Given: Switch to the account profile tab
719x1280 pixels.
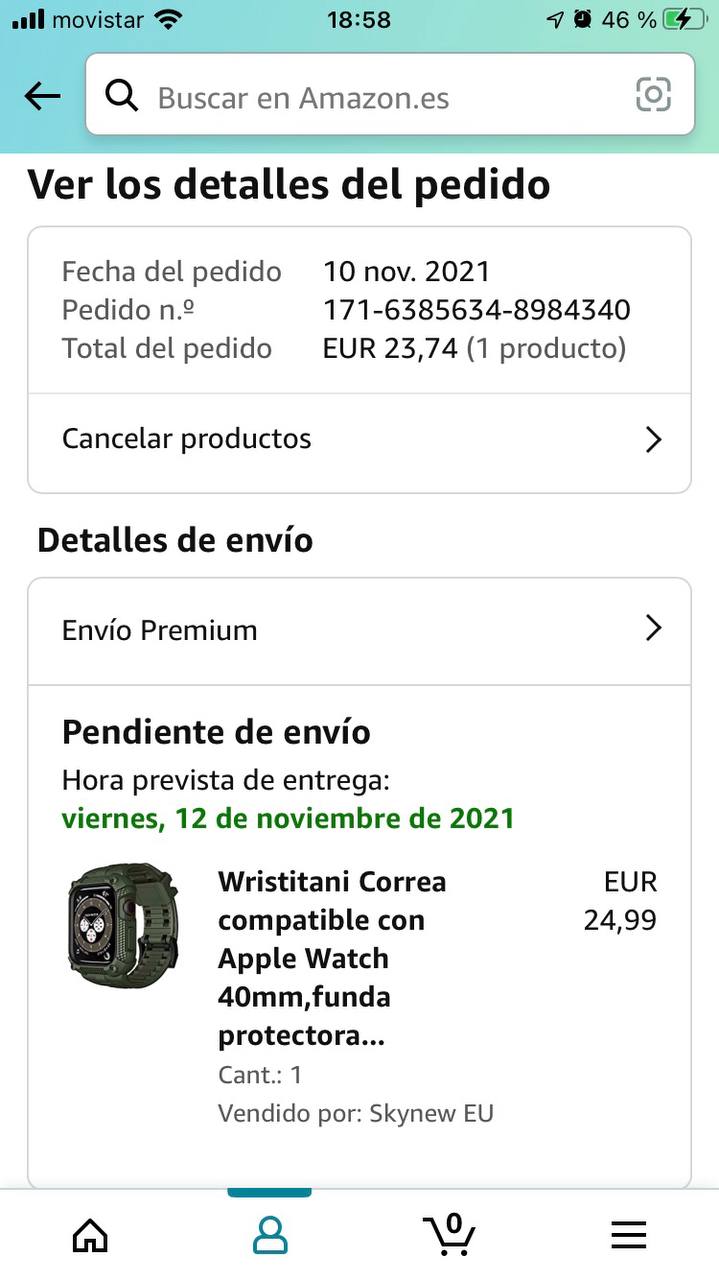Looking at the screenshot, I should click(270, 1235).
